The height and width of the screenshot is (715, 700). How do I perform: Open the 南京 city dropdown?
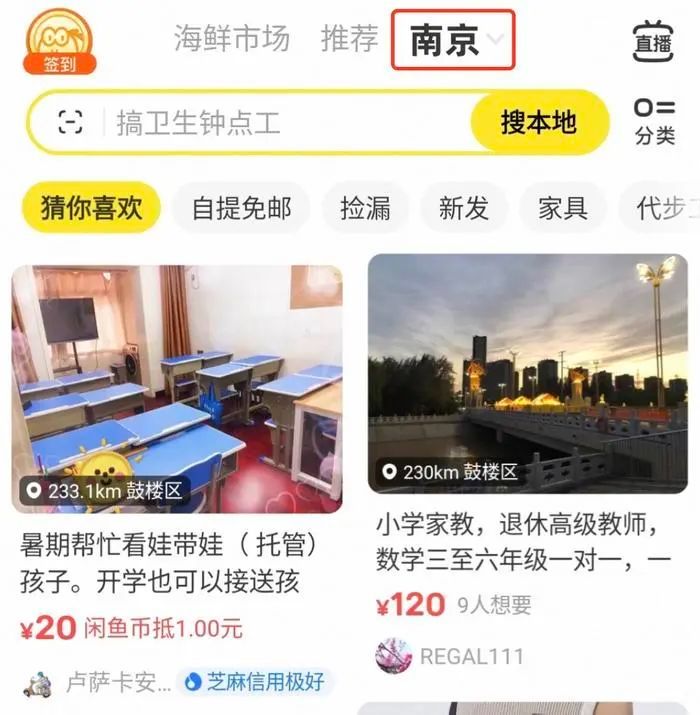(453, 41)
